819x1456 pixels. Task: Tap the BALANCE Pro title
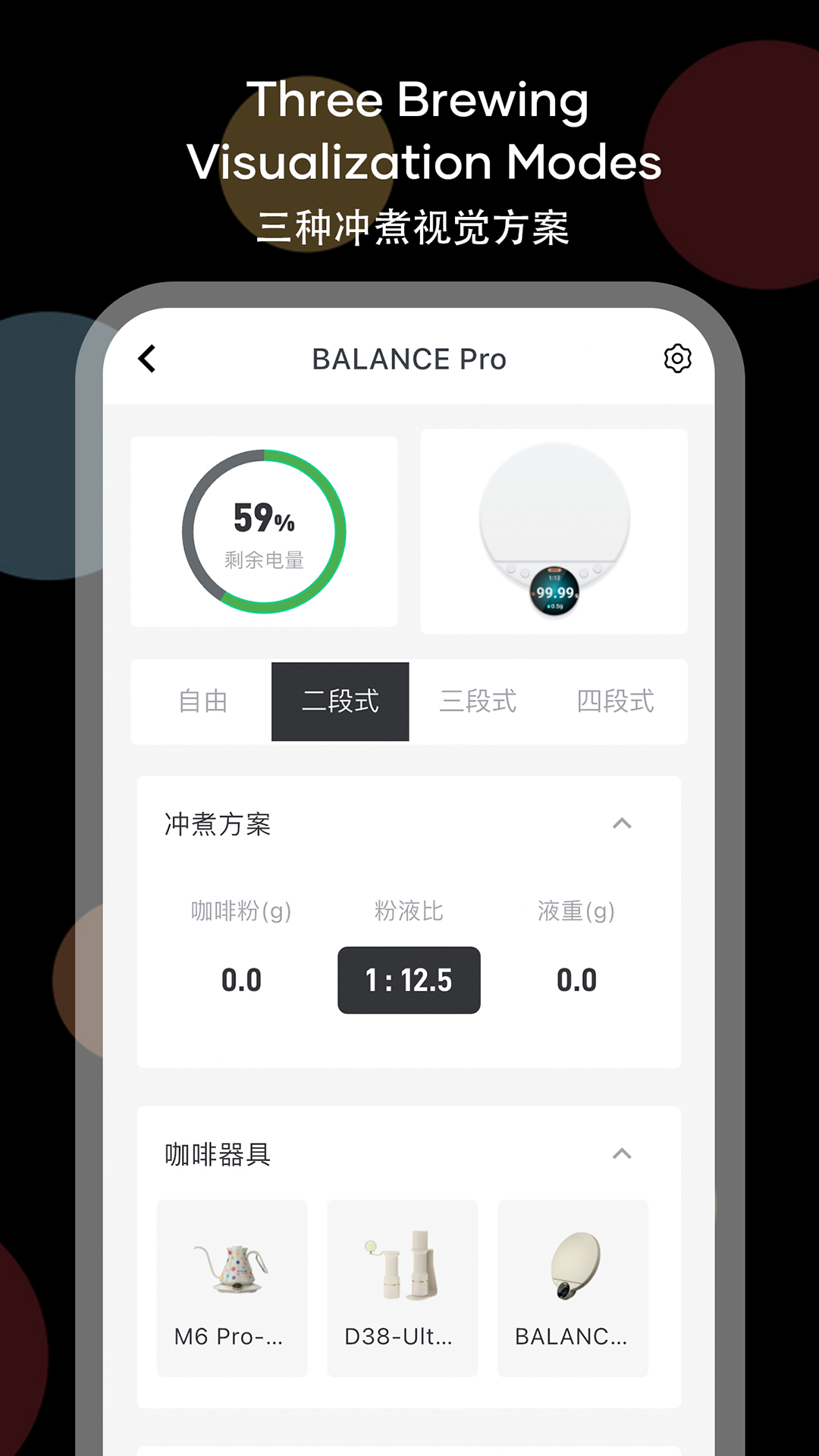(x=409, y=359)
